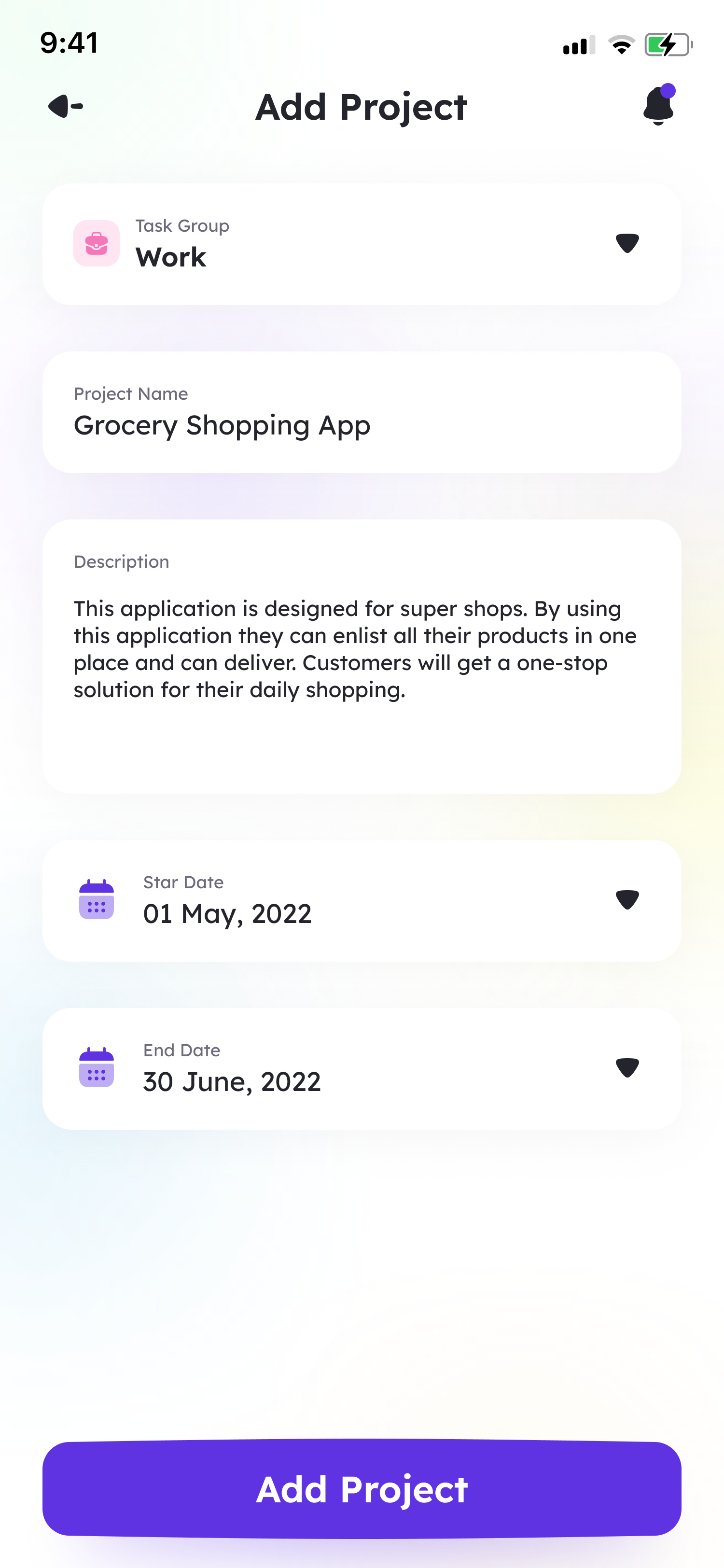Click the battery charging icon
724x1568 pixels.
pyautogui.click(x=668, y=44)
